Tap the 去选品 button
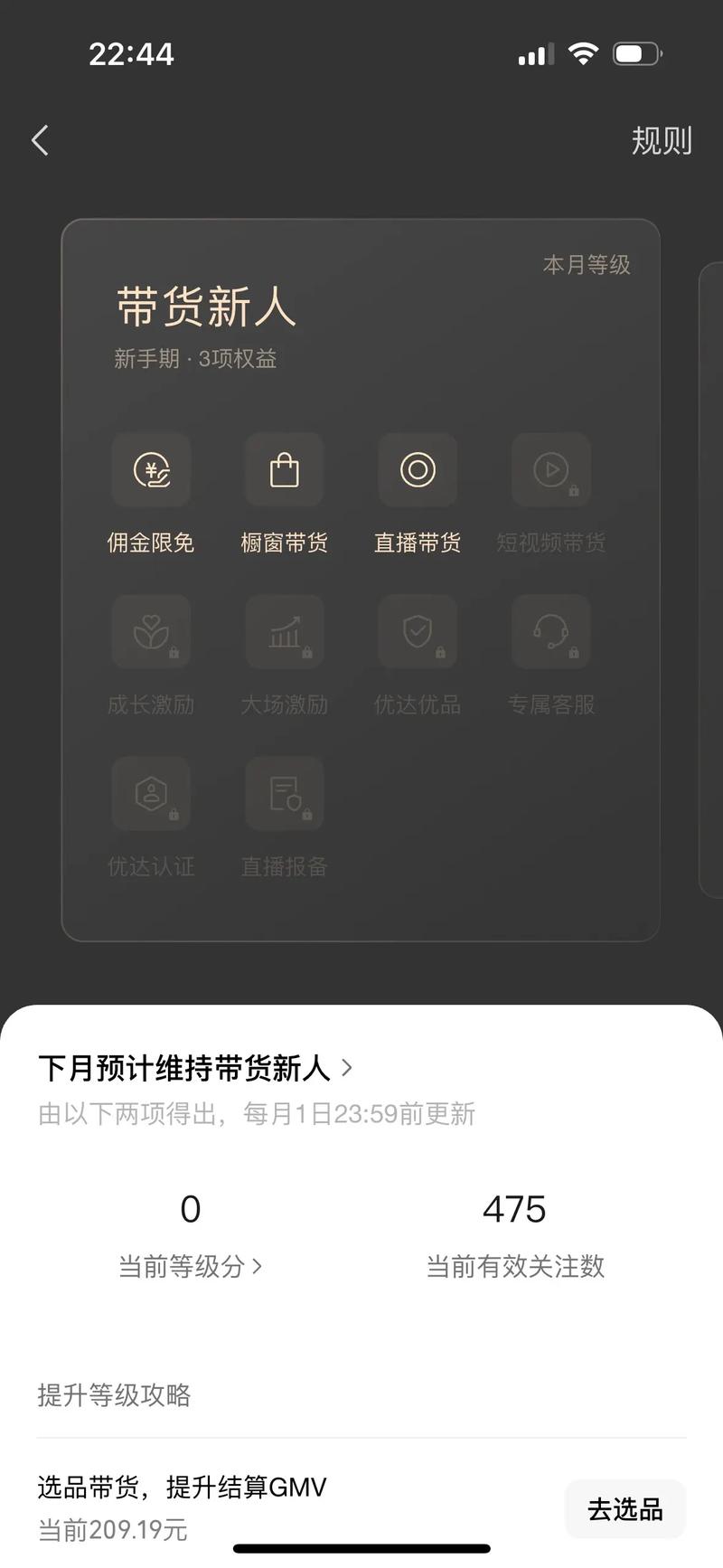Image resolution: width=723 pixels, height=1568 pixels. pyautogui.click(x=624, y=1508)
